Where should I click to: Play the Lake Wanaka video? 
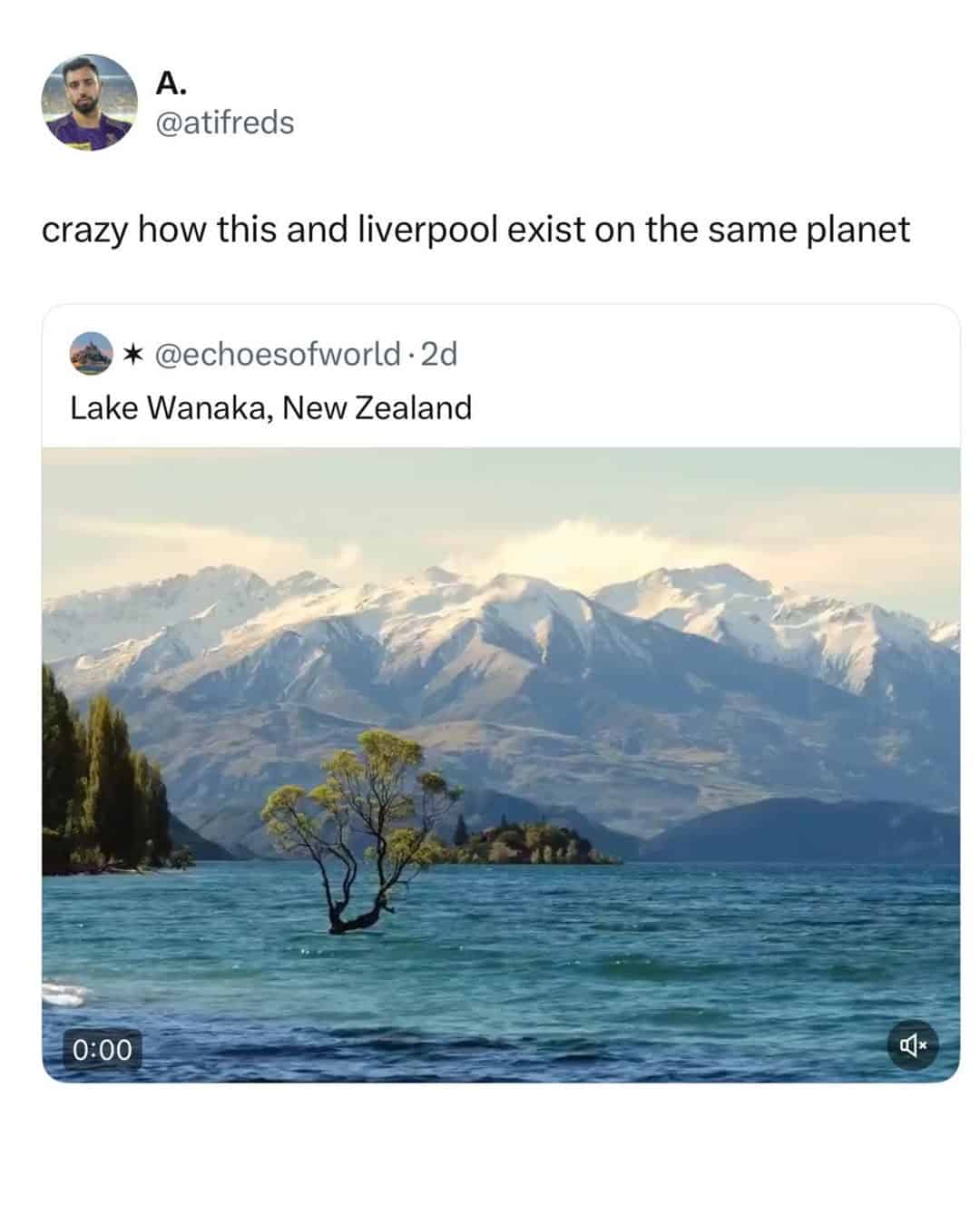(x=501, y=764)
